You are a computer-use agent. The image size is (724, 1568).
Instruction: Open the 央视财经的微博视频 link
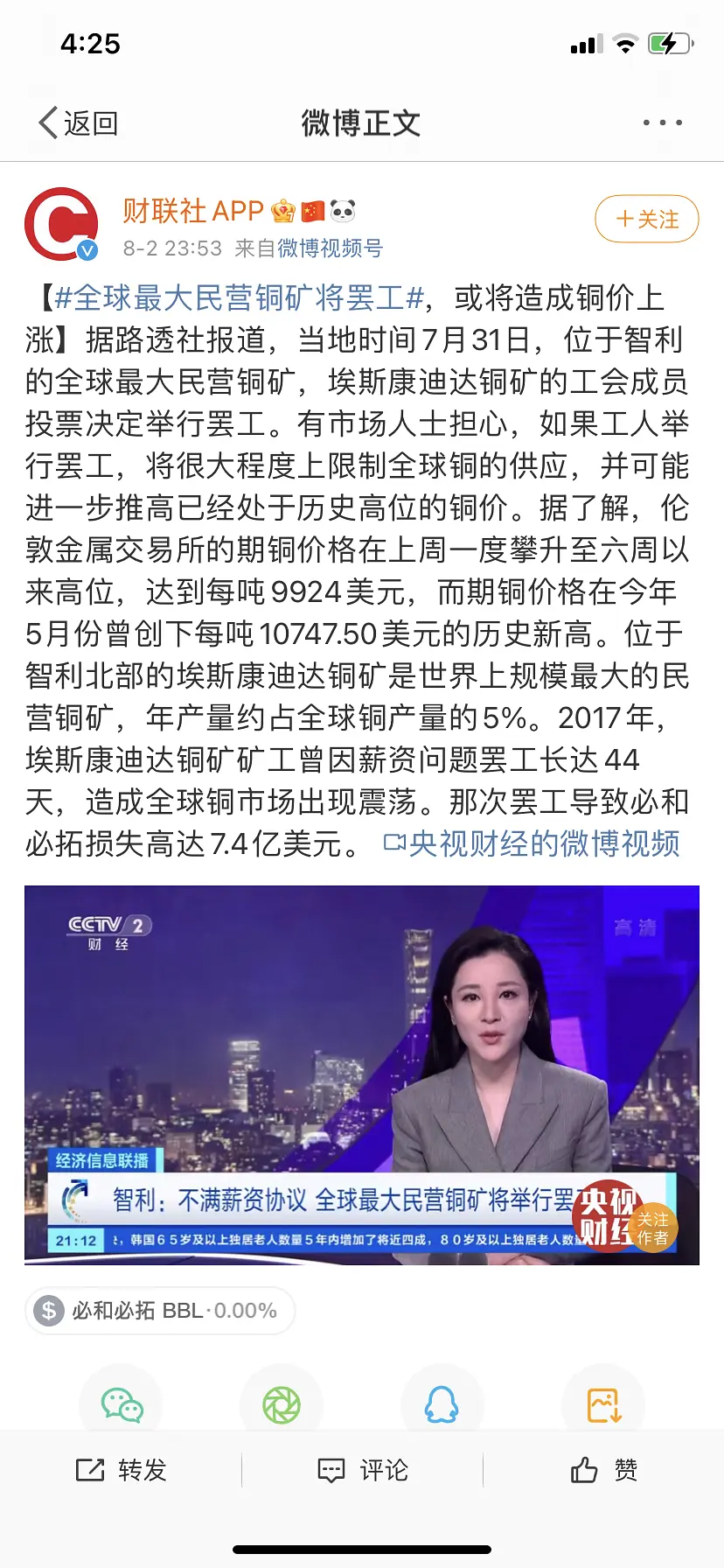pos(533,843)
